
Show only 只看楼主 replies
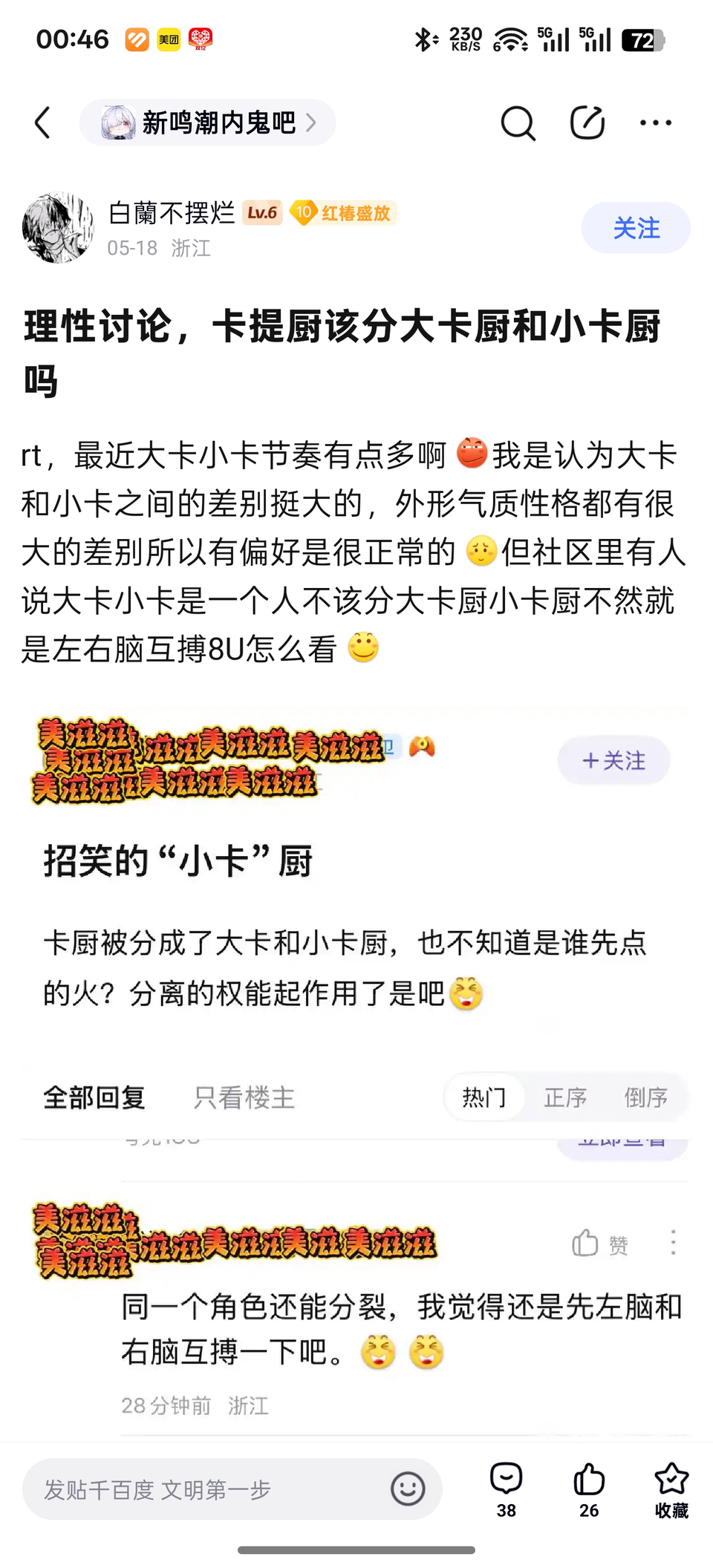[x=244, y=1097]
